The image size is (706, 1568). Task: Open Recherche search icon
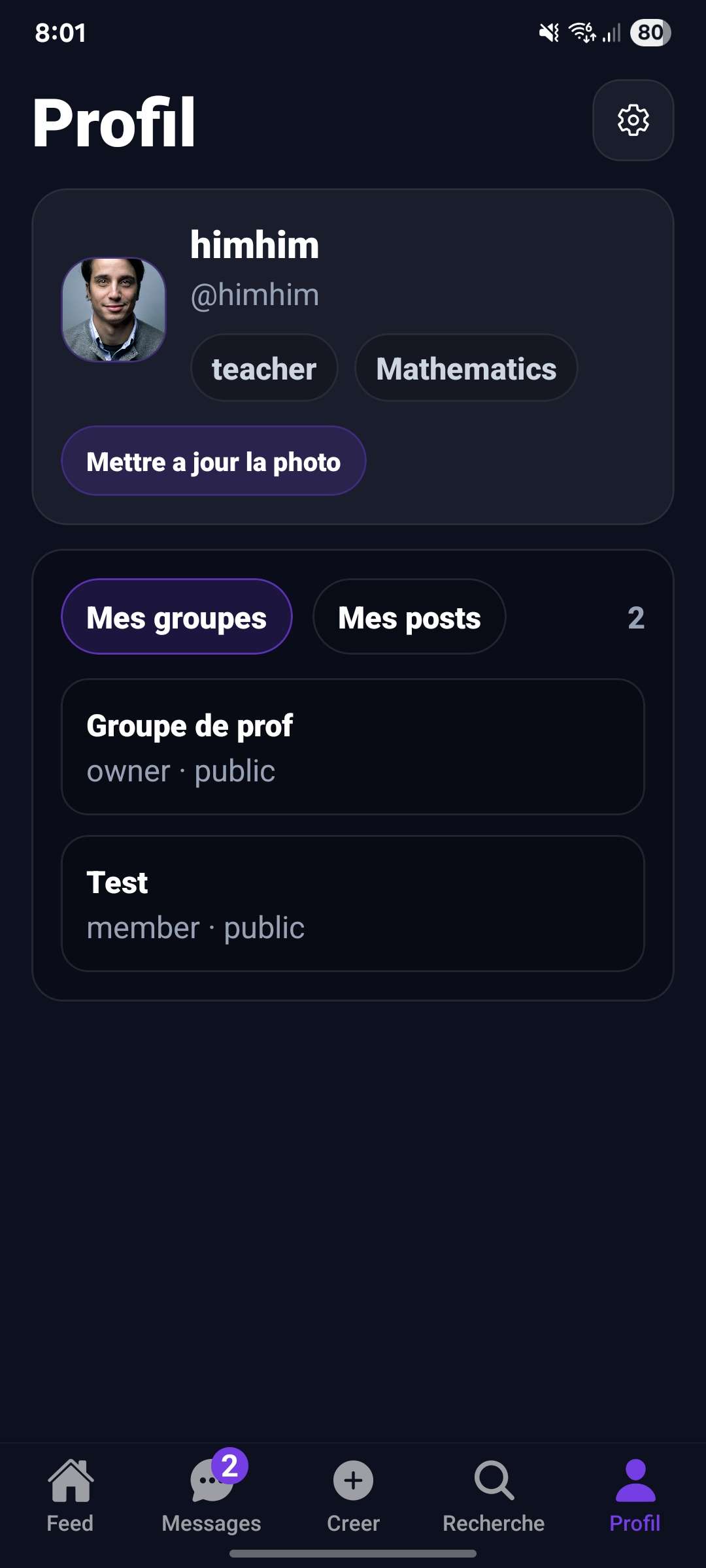(x=492, y=1481)
